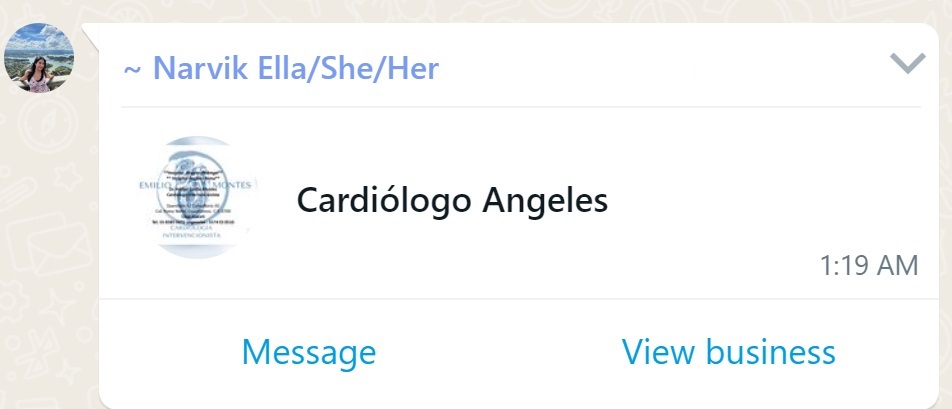This screenshot has height=409, width=952.
Task: Message the Cardiólogo Angeles contact
Action: [x=308, y=352]
